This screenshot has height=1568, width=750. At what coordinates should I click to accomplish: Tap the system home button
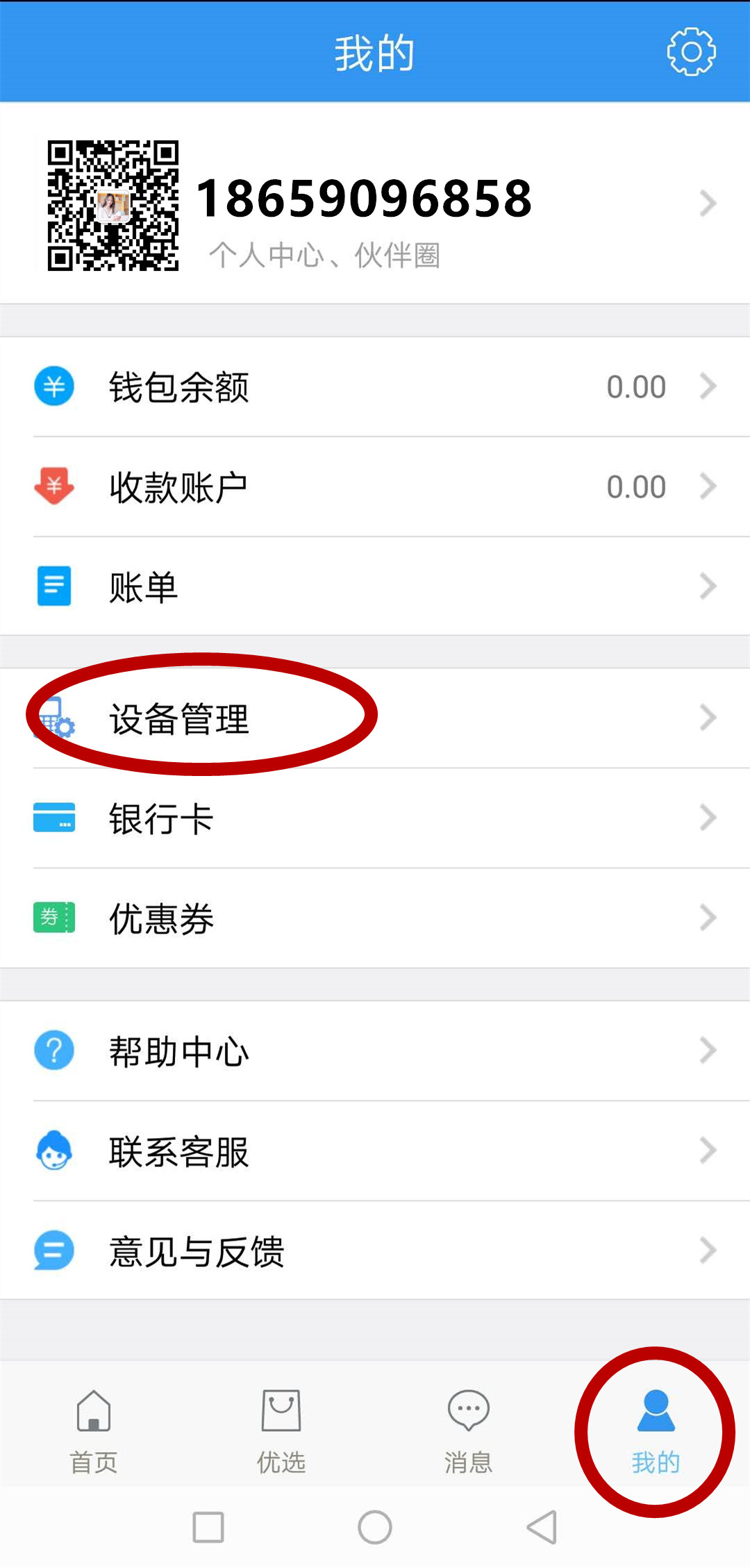375,1528
